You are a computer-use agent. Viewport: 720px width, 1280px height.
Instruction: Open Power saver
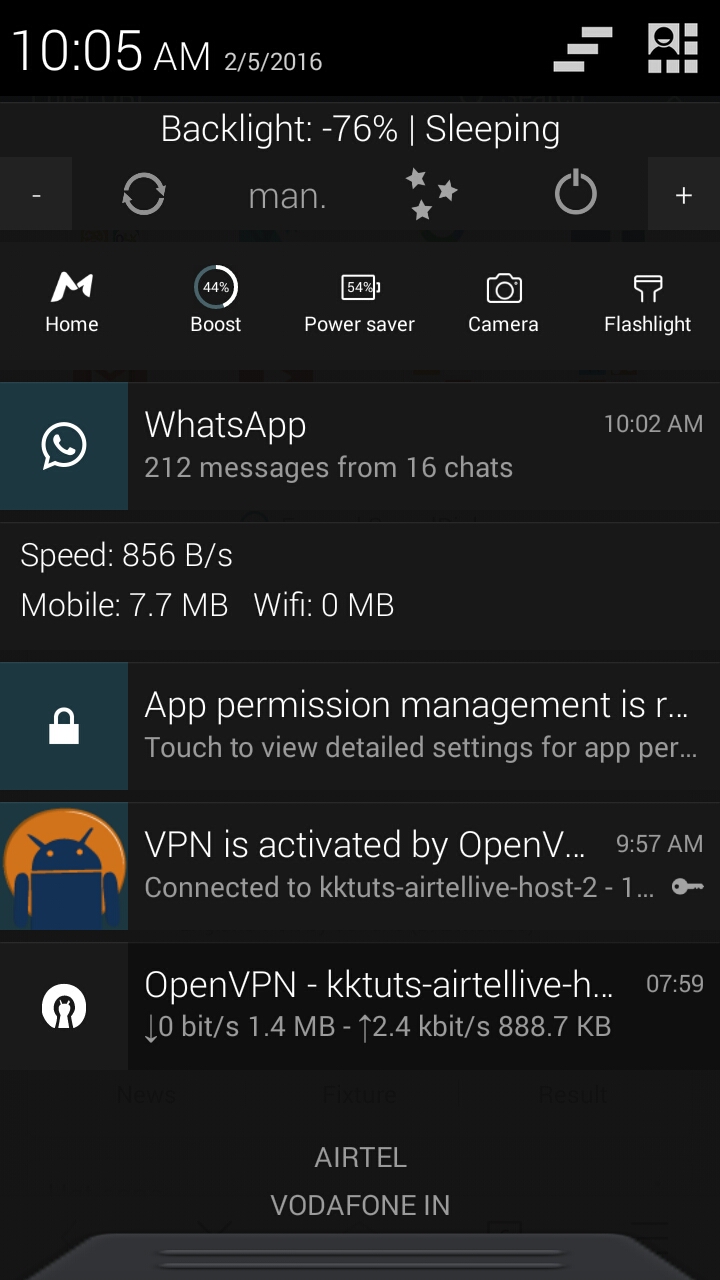point(360,303)
